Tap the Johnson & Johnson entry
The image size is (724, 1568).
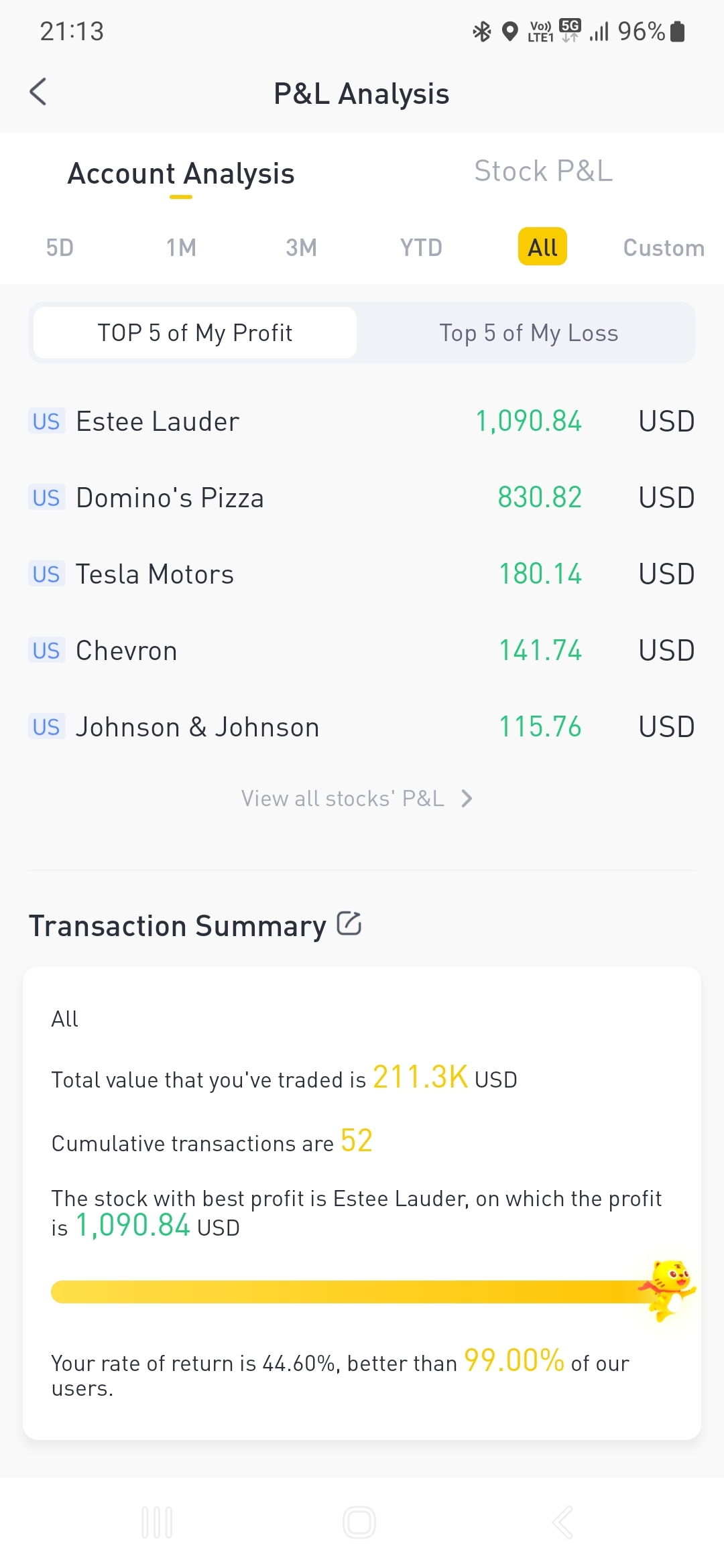pyautogui.click(x=362, y=727)
